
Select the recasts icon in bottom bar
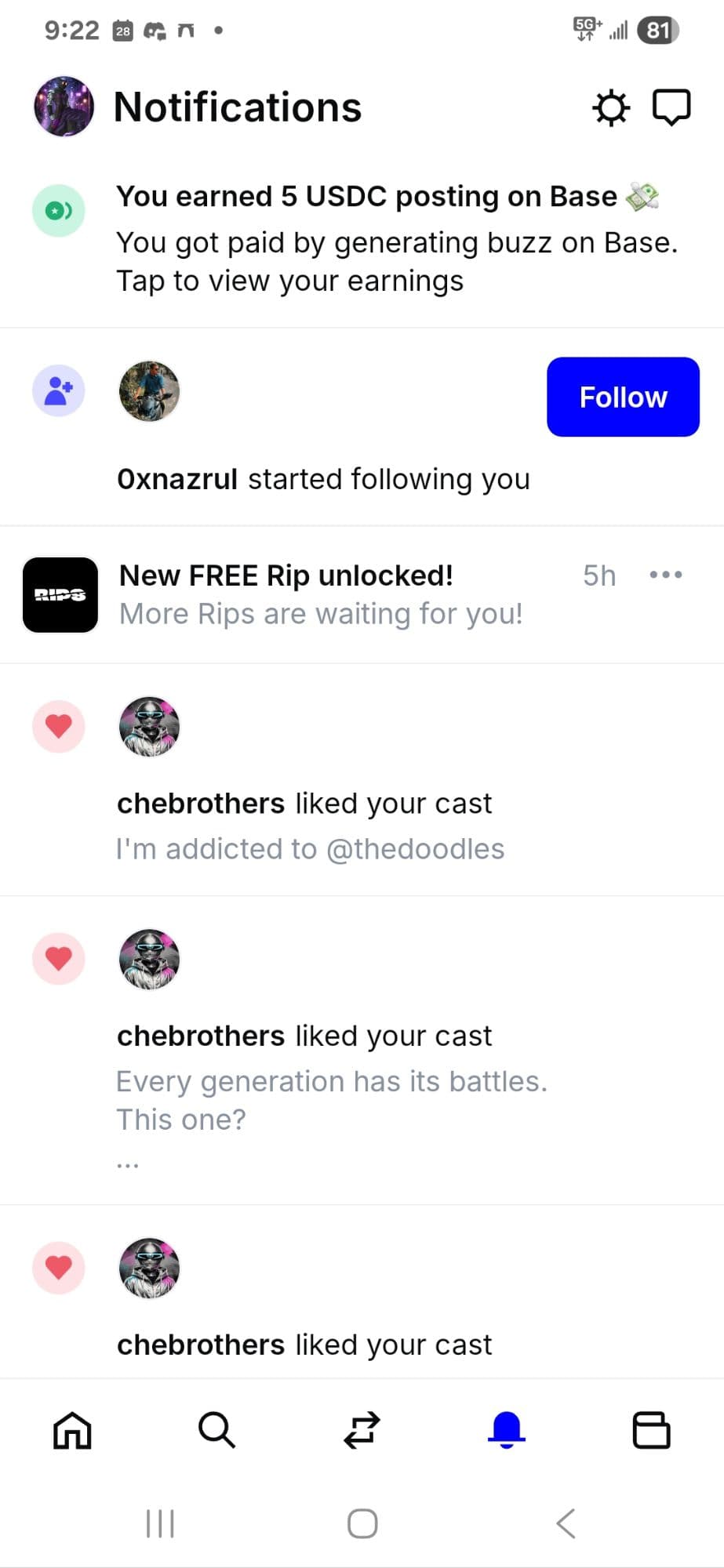(362, 1430)
